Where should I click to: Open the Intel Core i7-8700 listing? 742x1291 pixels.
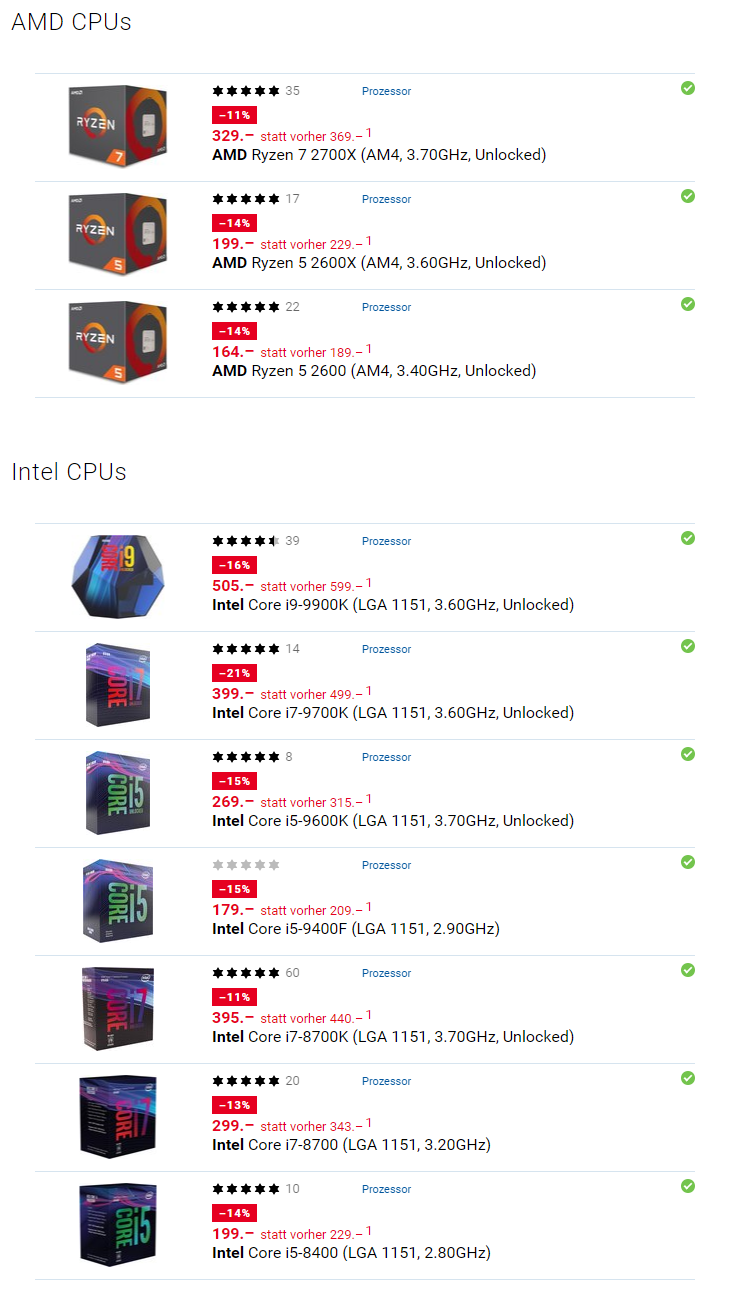tap(351, 1145)
